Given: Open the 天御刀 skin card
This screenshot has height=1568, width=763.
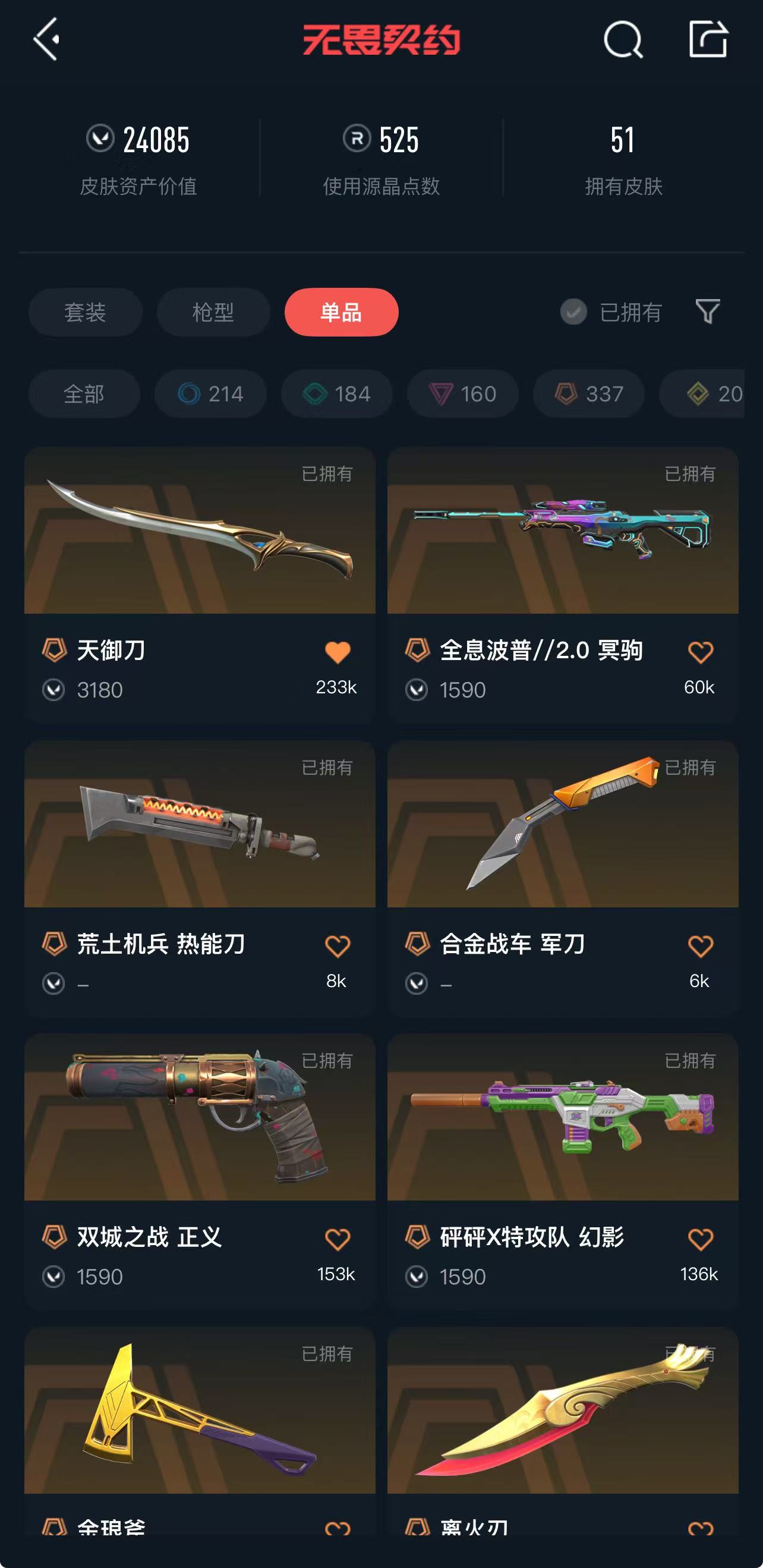Looking at the screenshot, I should [200, 548].
